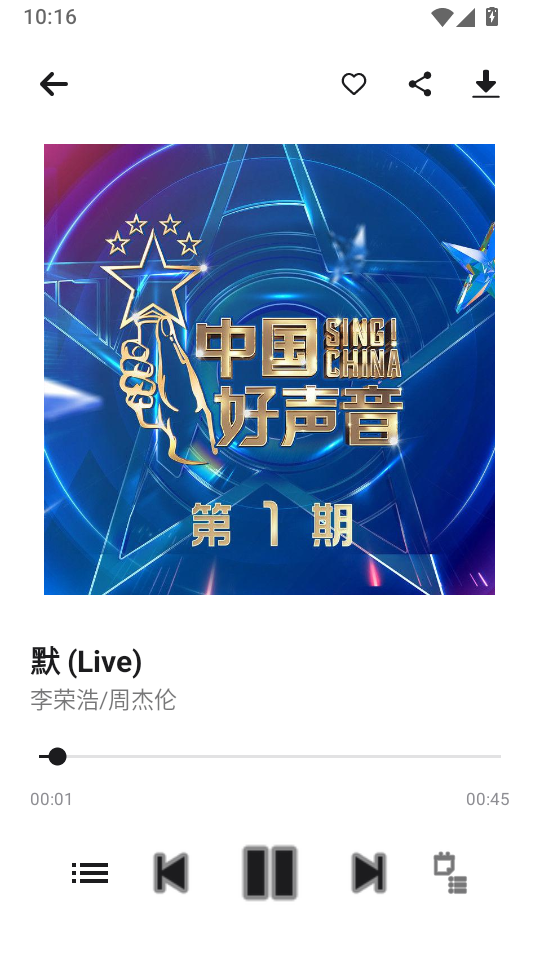540x960 pixels.
Task: Skip to the previous track
Action: pos(171,872)
